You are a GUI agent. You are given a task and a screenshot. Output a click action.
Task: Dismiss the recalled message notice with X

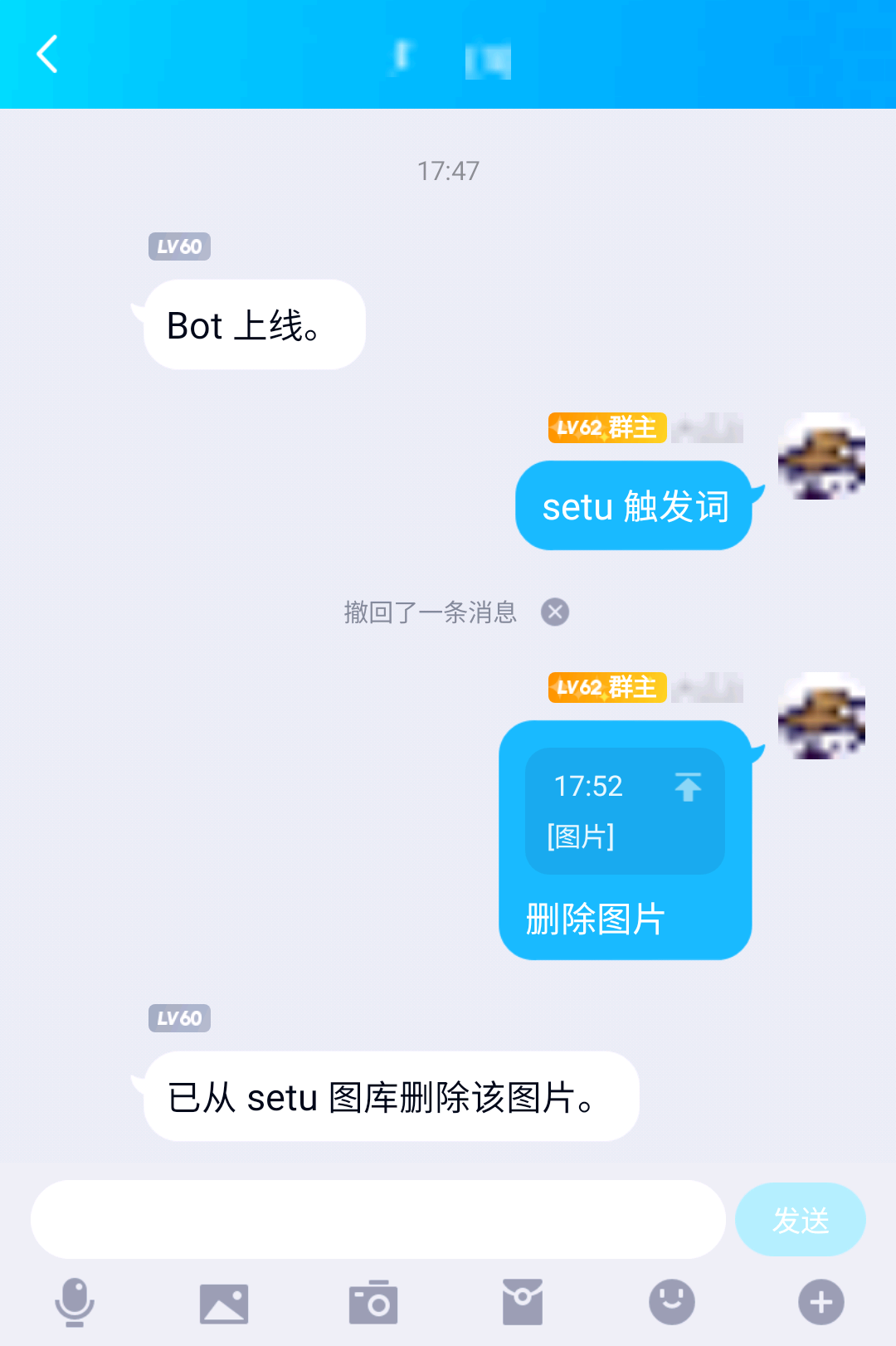point(553,612)
